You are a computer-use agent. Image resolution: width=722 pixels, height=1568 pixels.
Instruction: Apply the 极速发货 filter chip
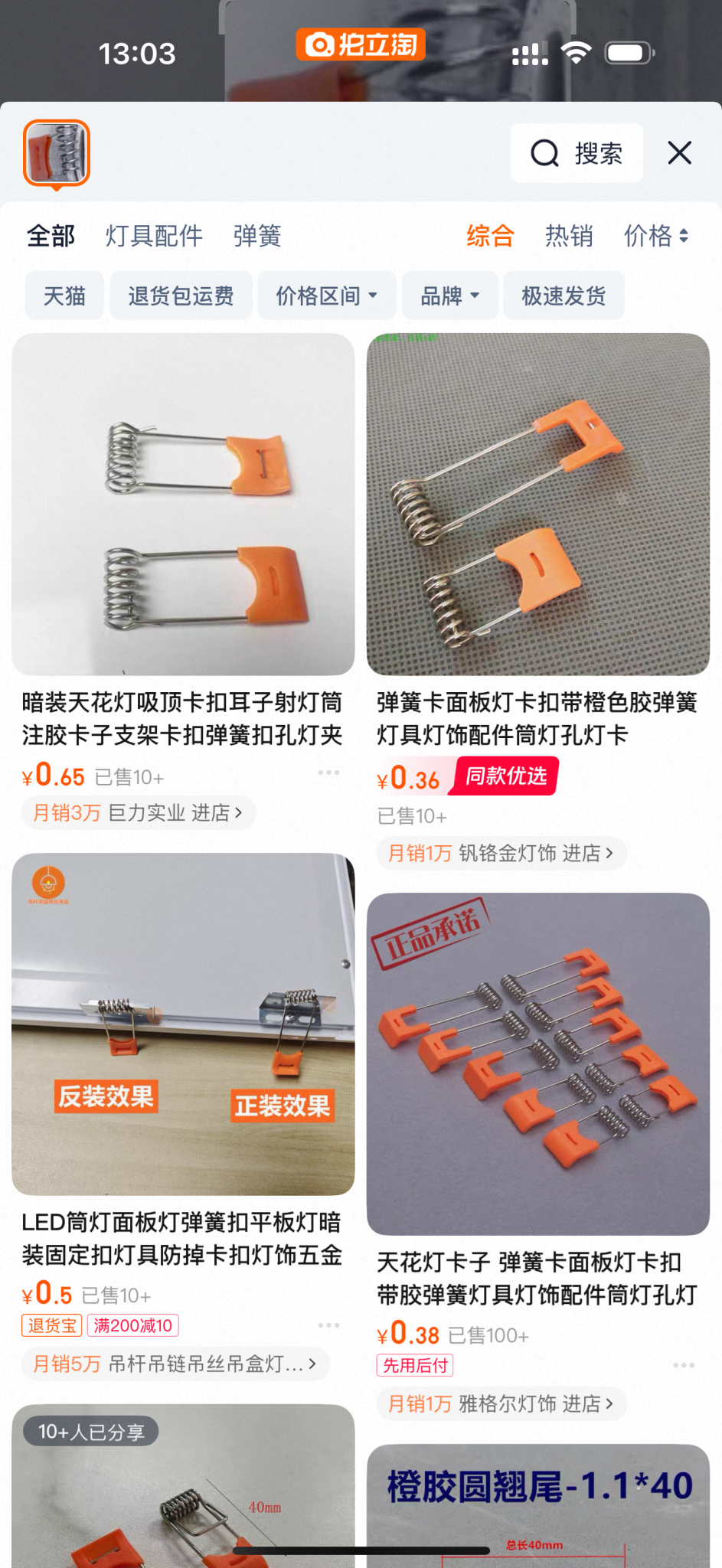pyautogui.click(x=564, y=296)
